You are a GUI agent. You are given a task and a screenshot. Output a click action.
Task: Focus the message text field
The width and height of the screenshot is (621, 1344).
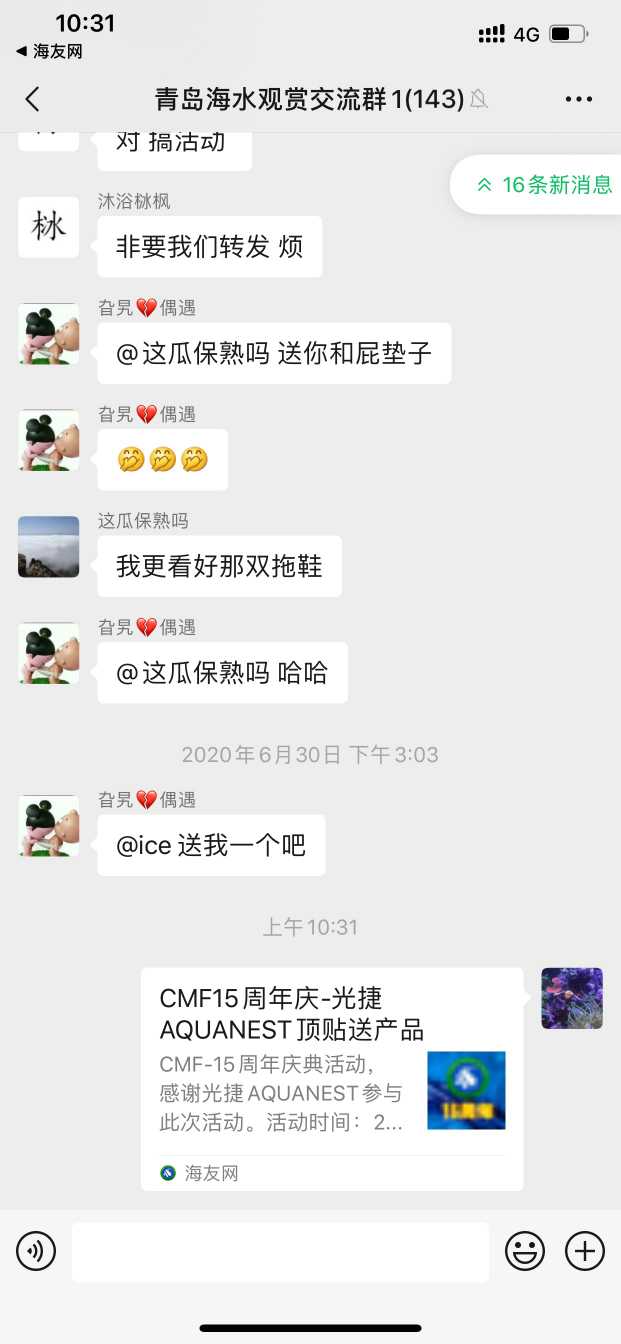click(x=280, y=1251)
